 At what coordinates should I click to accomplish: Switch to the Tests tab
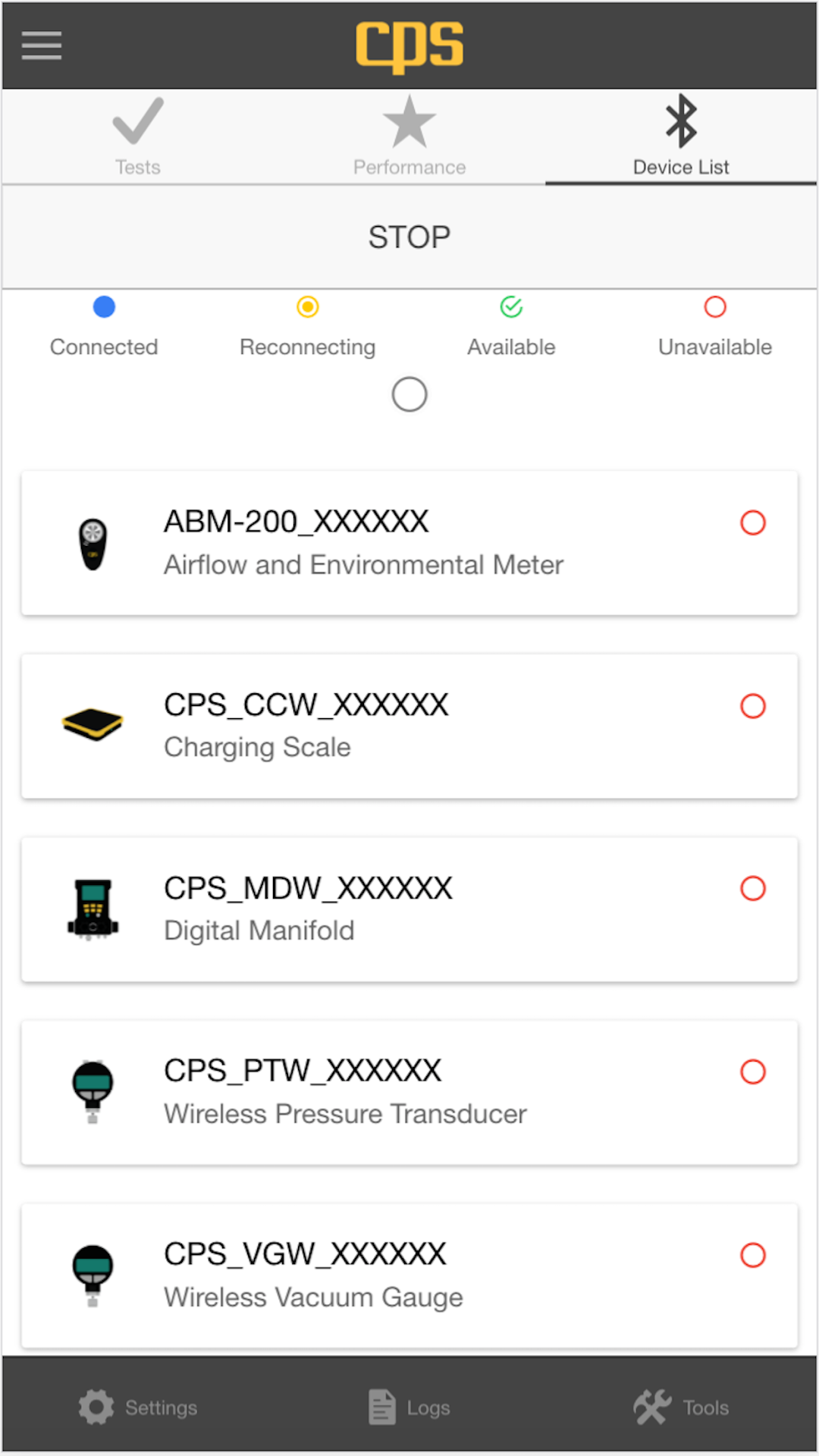point(137,137)
